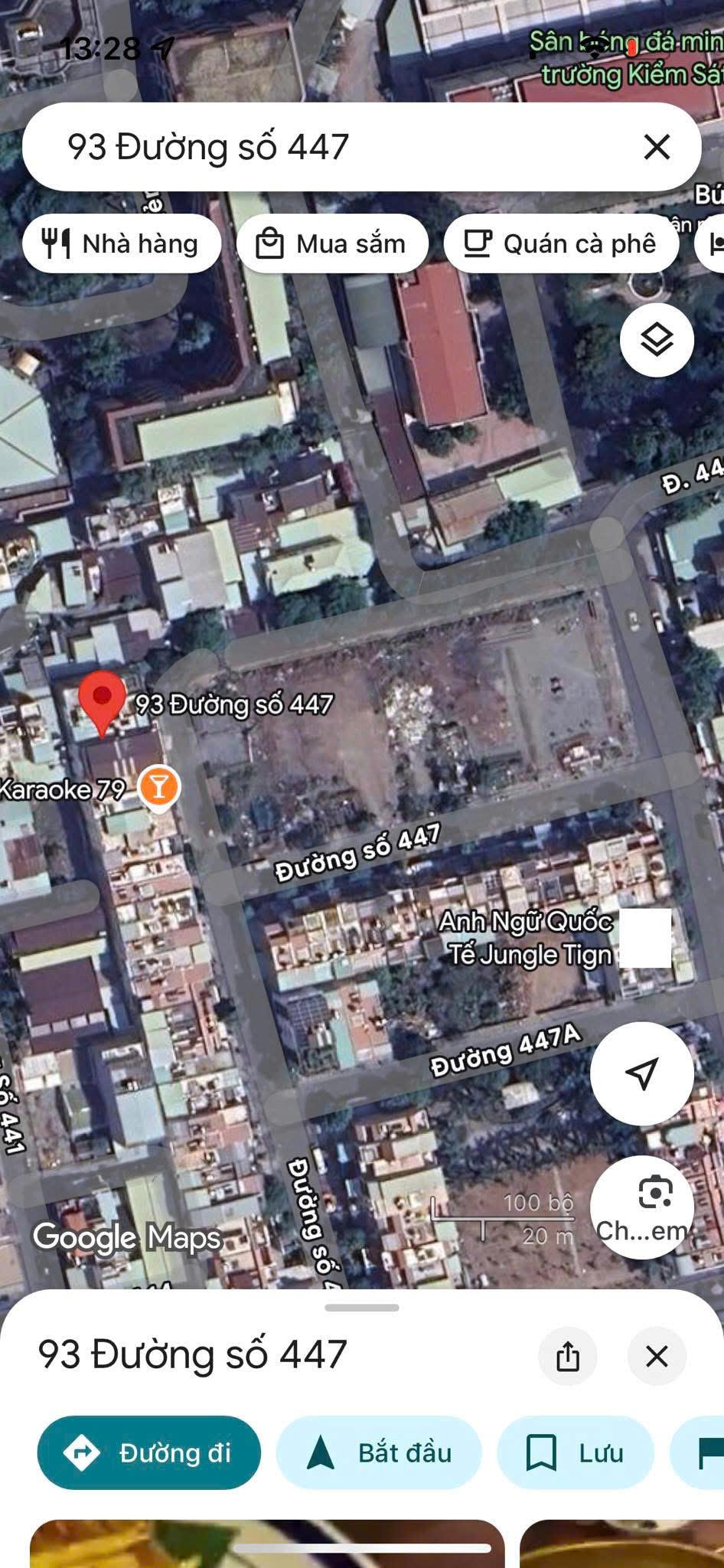
Task: Open the map layers button
Action: click(657, 340)
